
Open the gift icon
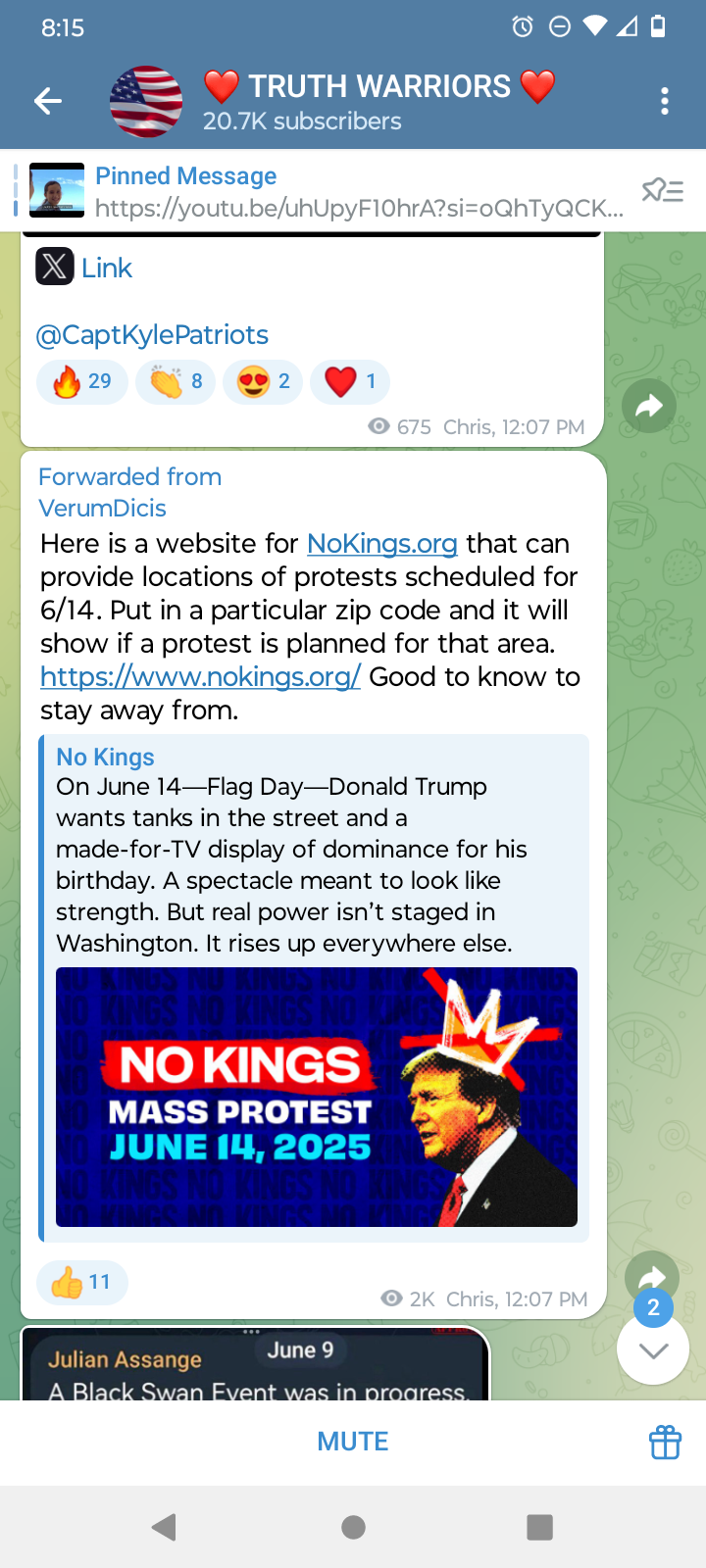(665, 1442)
